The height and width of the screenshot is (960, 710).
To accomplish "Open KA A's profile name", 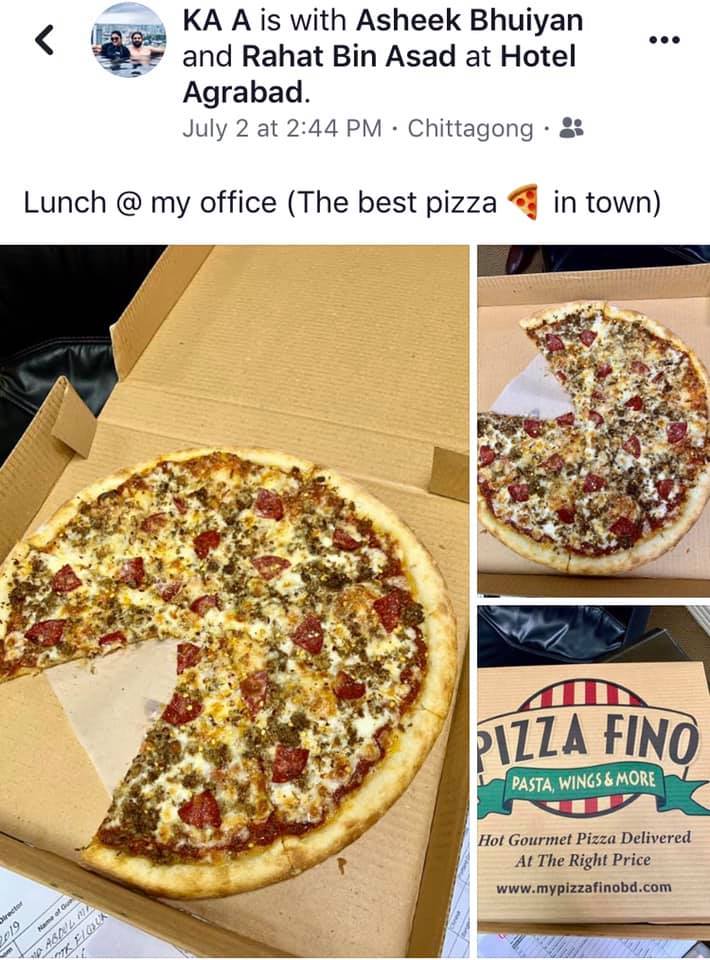I will coord(217,21).
